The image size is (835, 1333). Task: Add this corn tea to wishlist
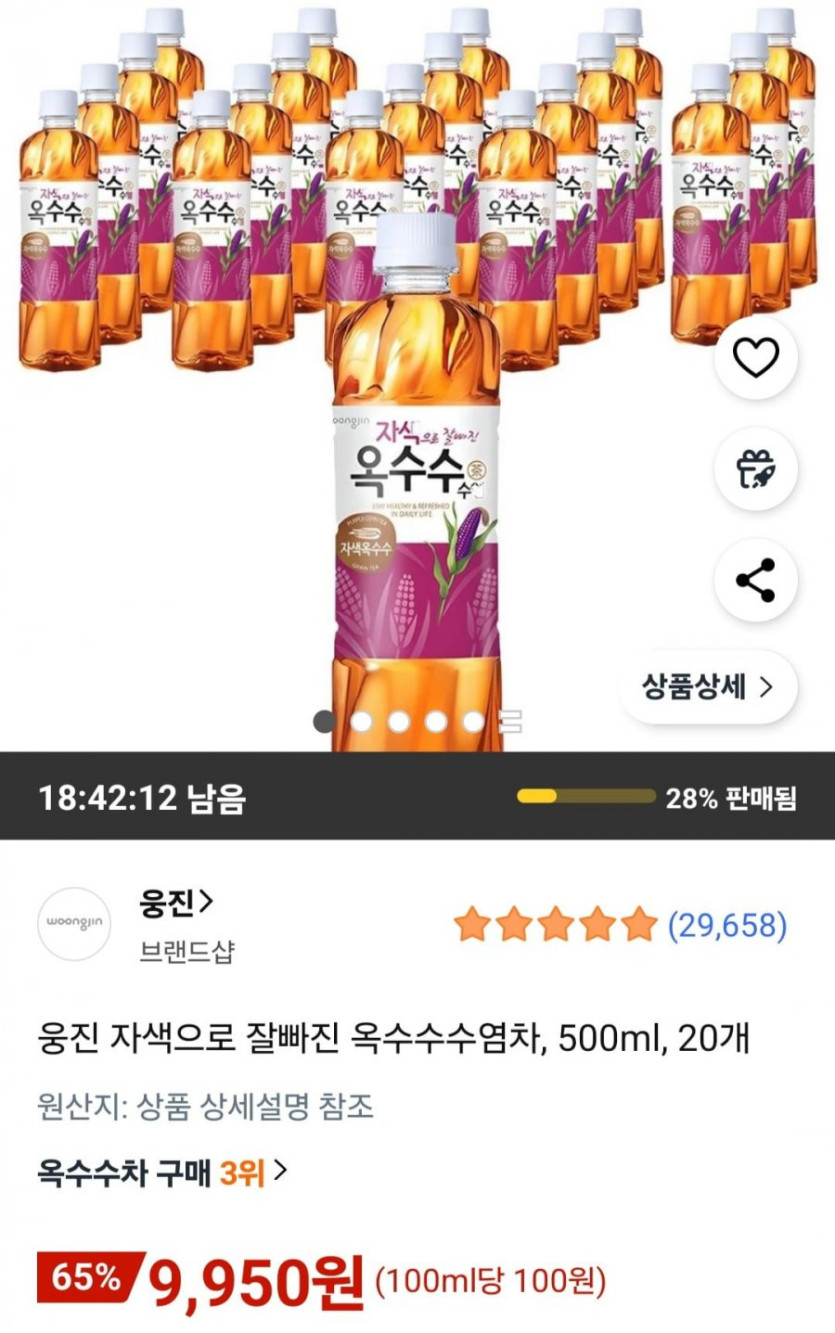click(755, 358)
